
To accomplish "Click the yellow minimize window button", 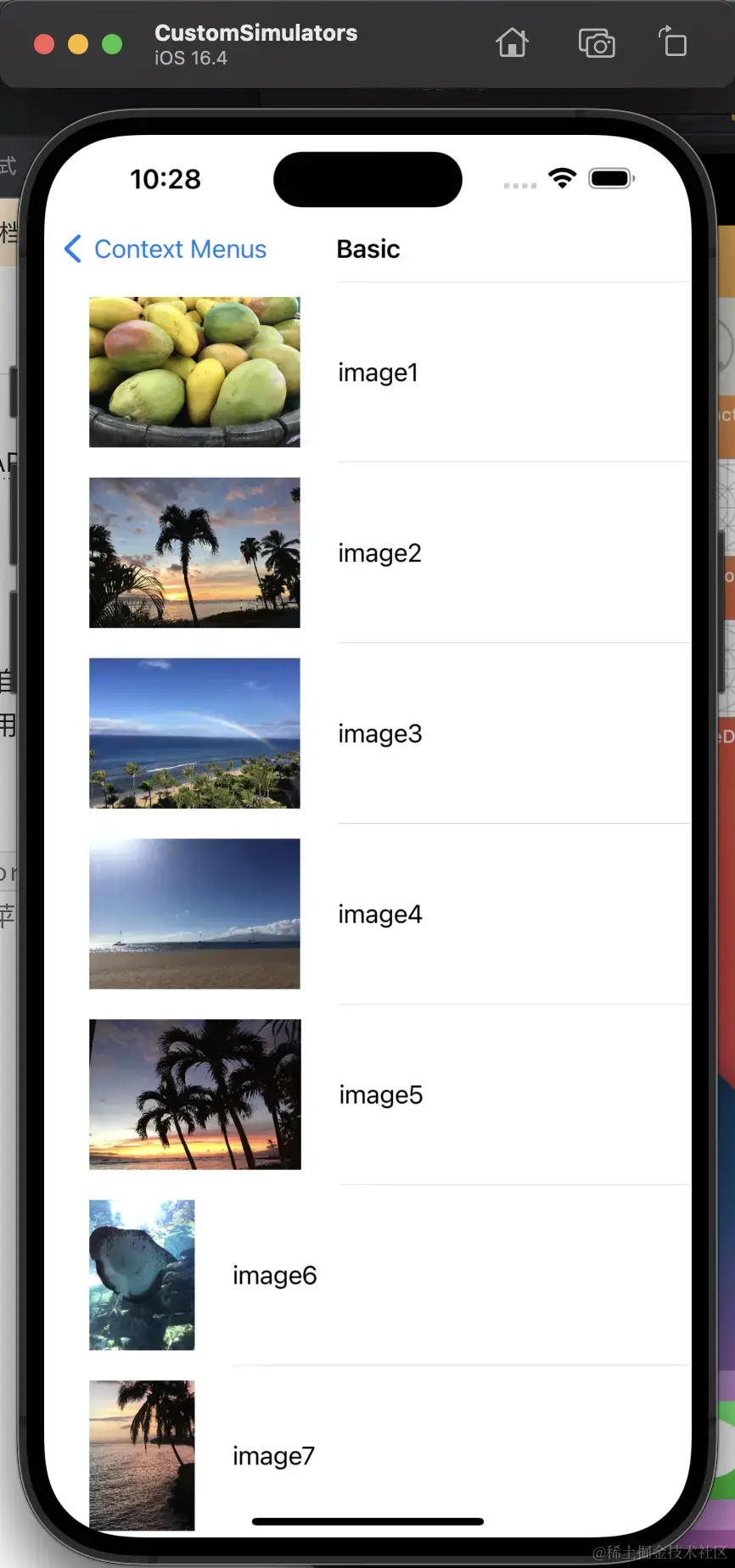I will pos(77,44).
